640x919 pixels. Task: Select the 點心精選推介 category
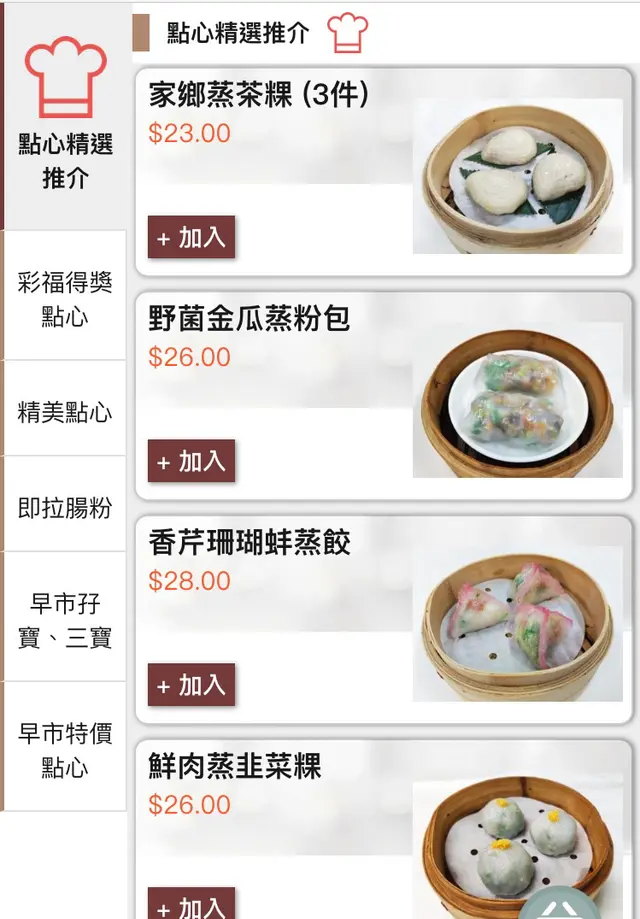coord(65,120)
